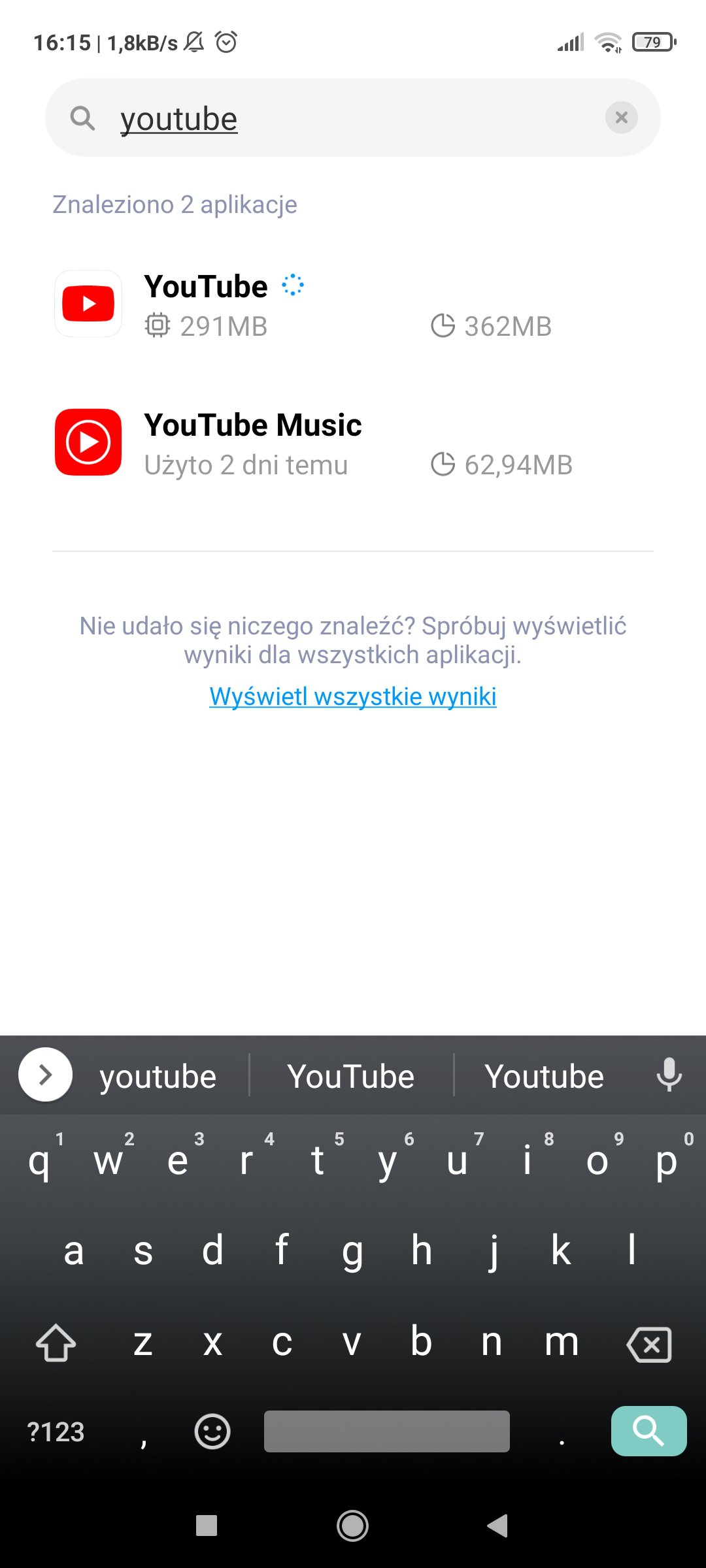Viewport: 706px width, 1568px height.
Task: Select the lowercase "youtube" suggestion
Action: pos(158,1077)
